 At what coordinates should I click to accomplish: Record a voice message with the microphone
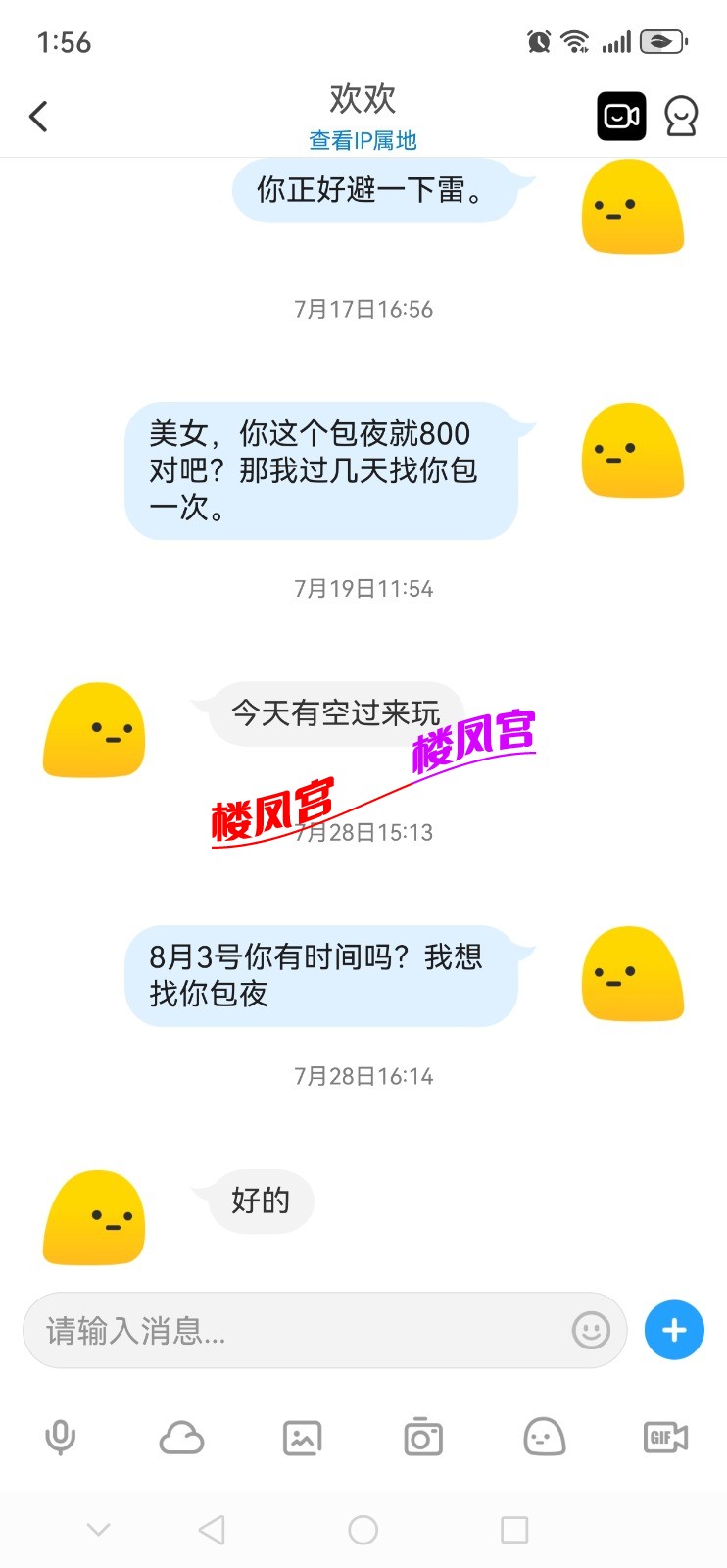click(x=60, y=1438)
